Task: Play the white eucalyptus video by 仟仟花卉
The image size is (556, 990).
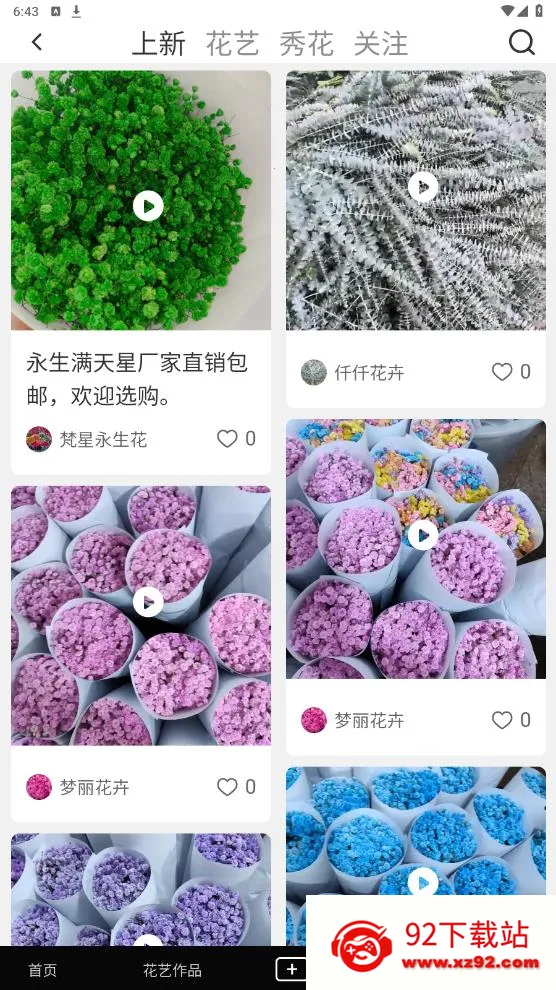Action: point(423,187)
